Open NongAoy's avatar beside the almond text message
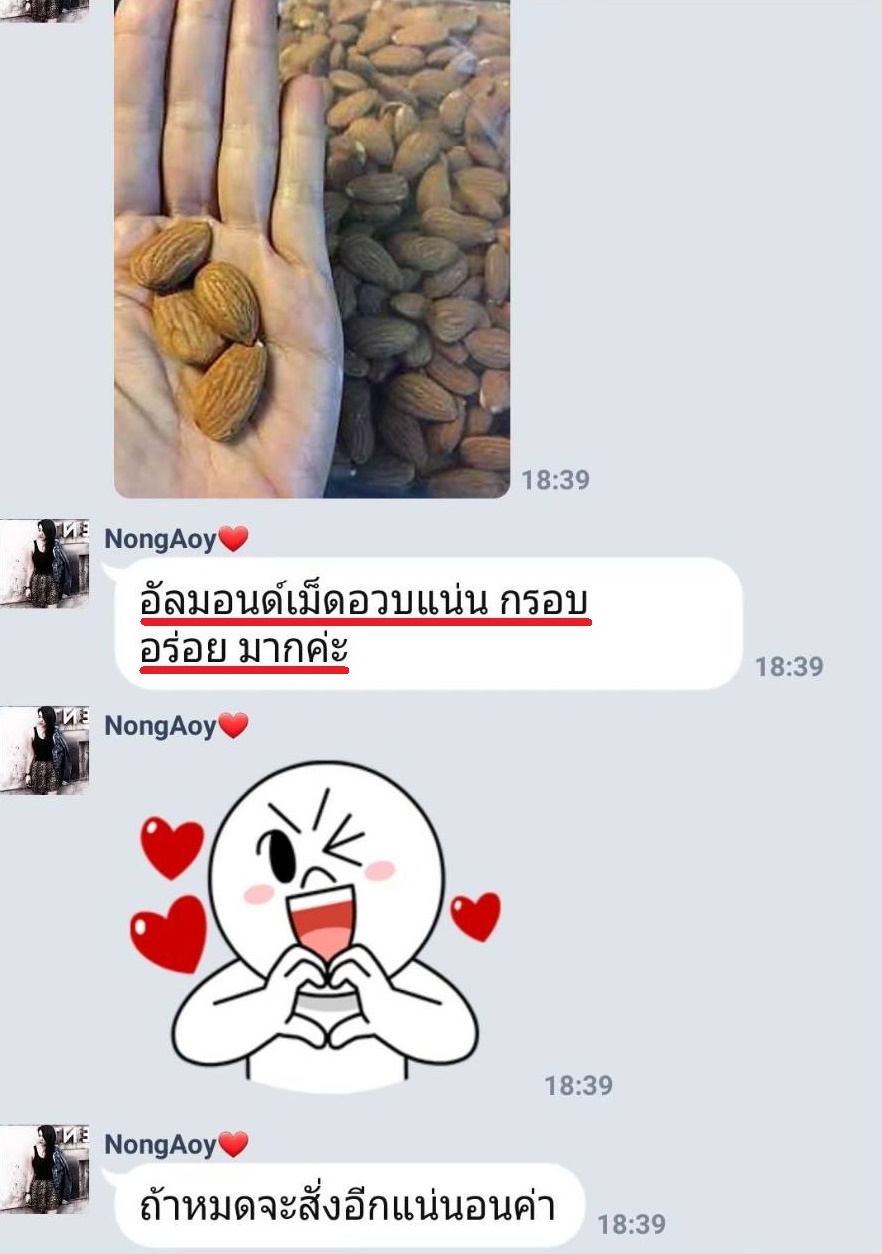The height and width of the screenshot is (1254, 882). tap(44, 563)
